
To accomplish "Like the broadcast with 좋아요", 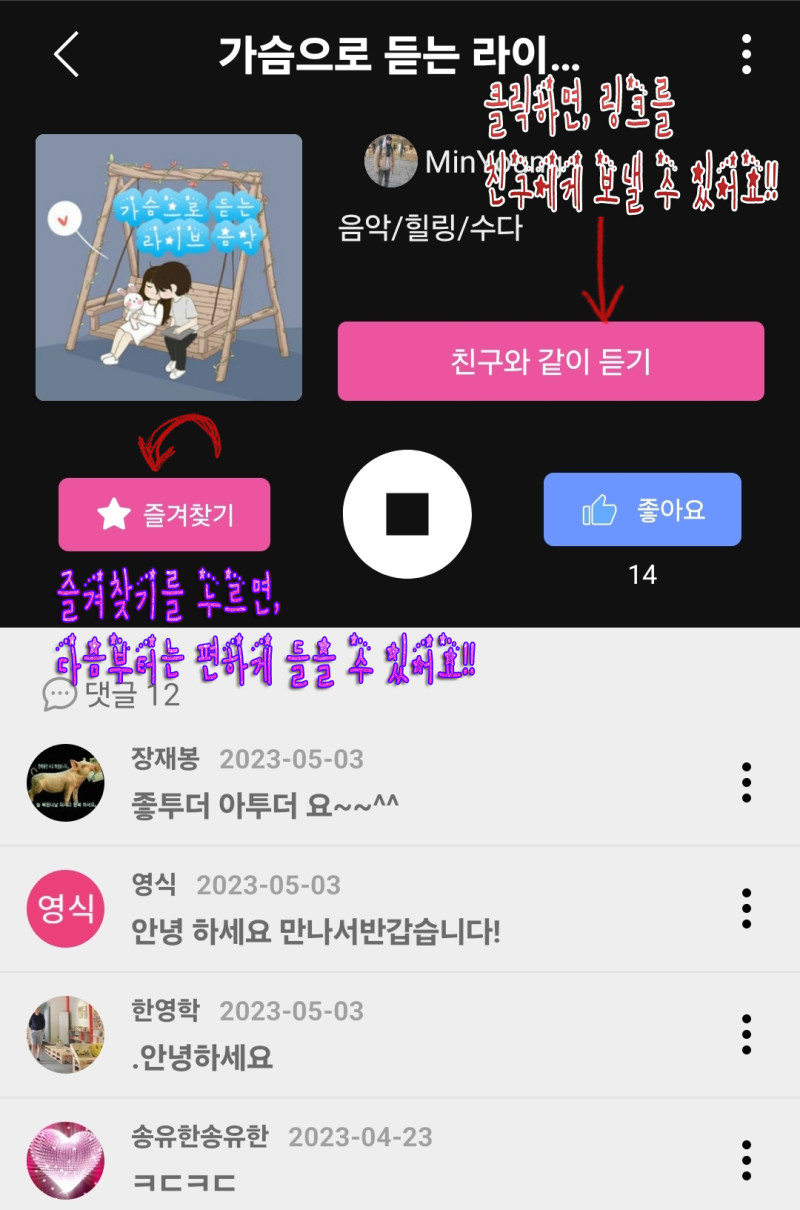I will (x=642, y=510).
